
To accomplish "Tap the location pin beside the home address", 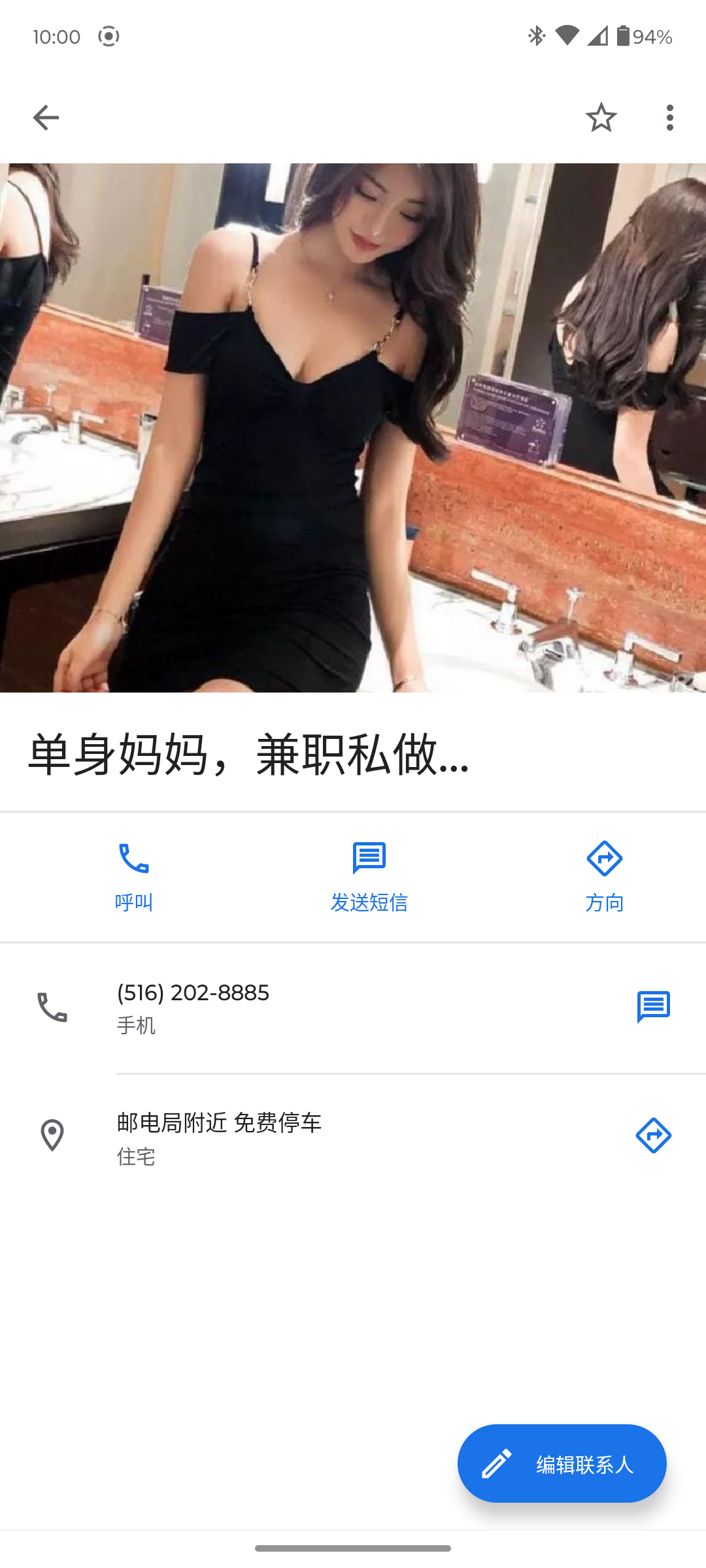I will 52,1135.
